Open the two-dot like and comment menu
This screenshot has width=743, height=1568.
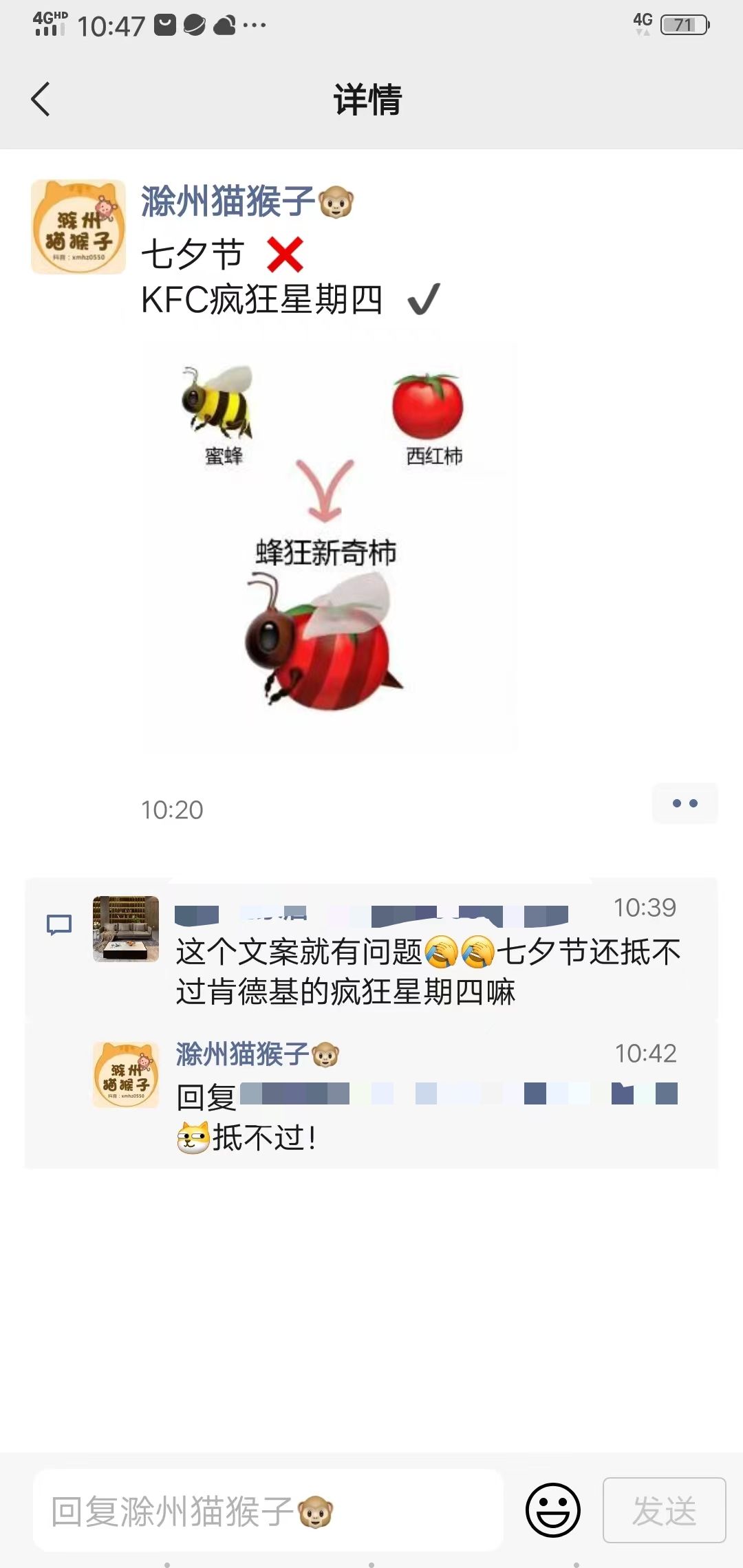pos(685,803)
